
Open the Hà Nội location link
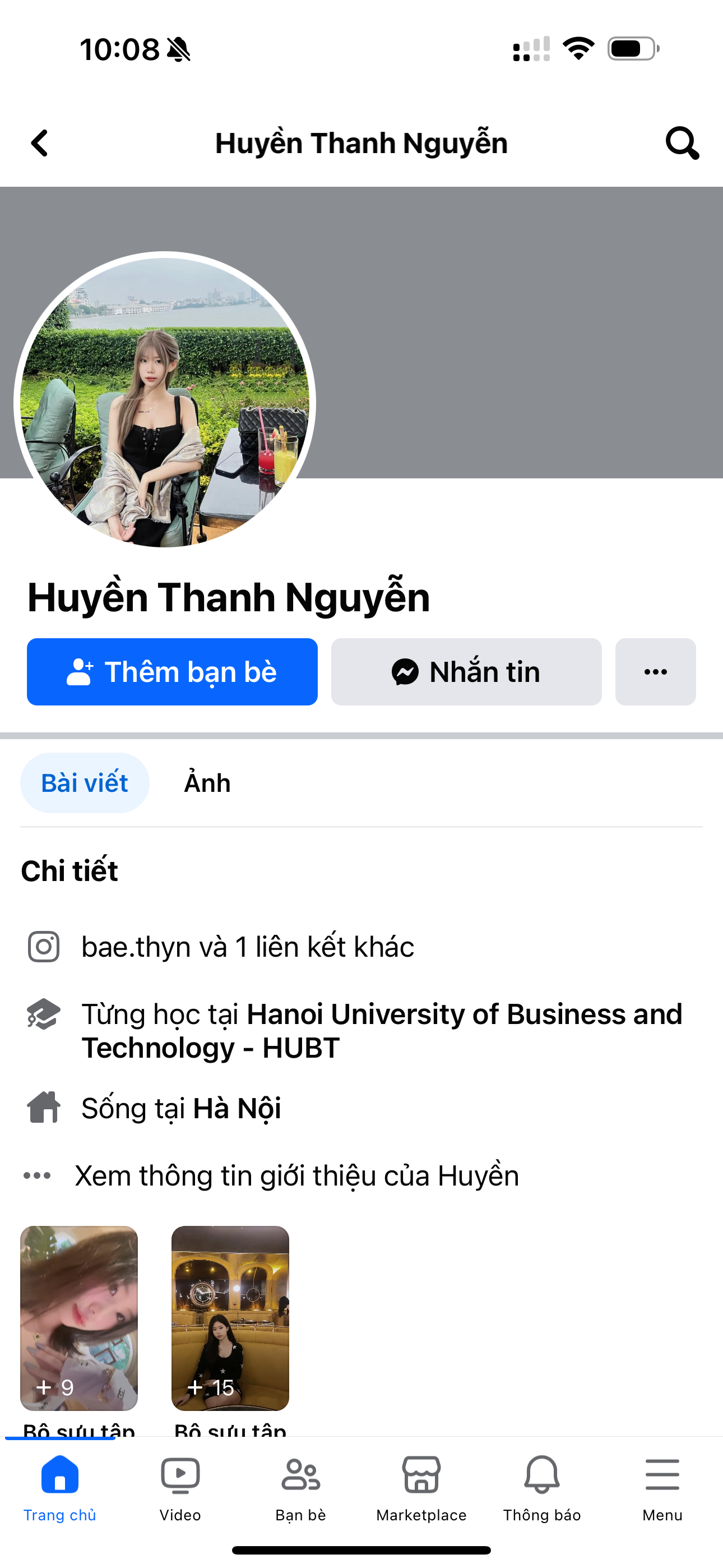click(x=236, y=1108)
